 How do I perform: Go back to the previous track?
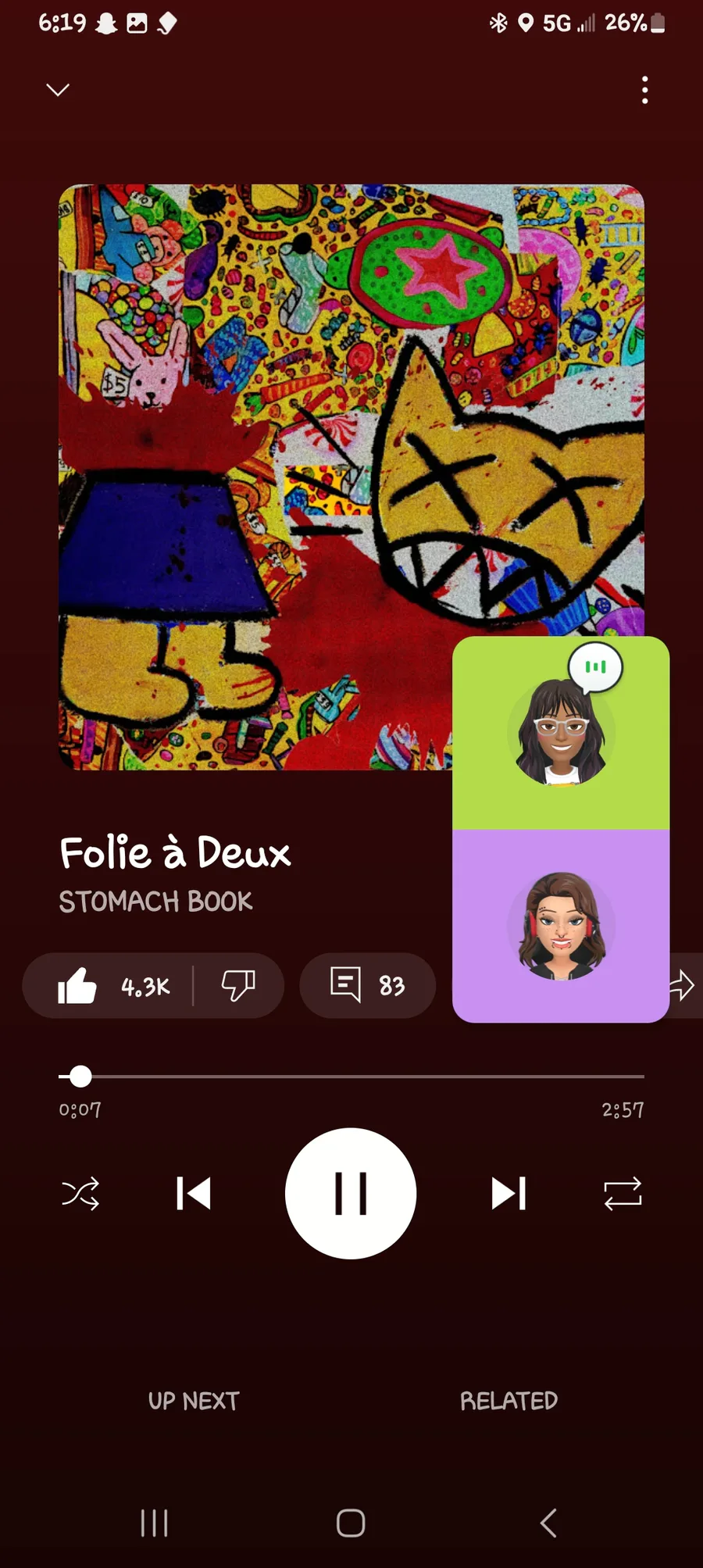coord(193,1193)
